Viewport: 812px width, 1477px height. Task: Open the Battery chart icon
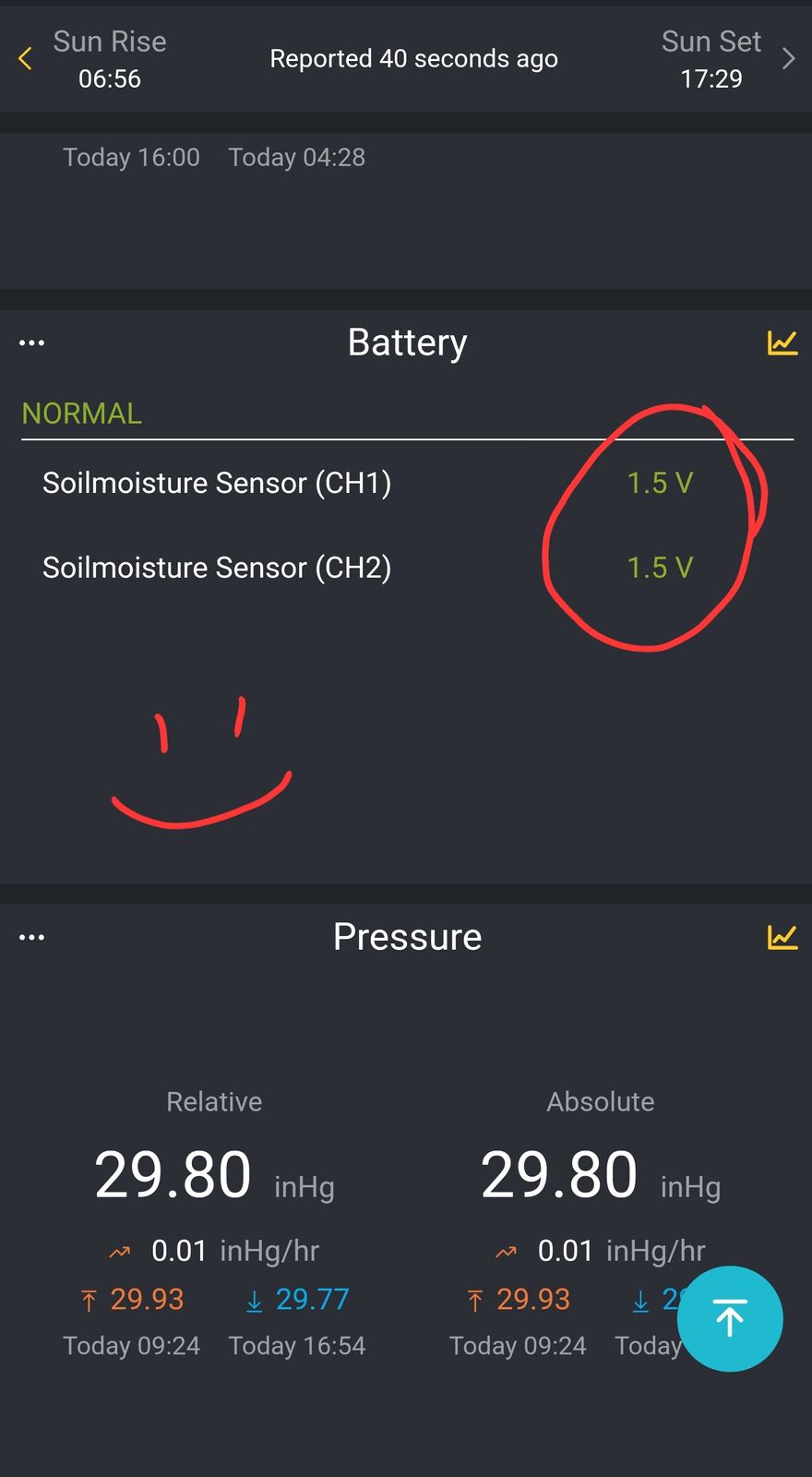click(782, 342)
